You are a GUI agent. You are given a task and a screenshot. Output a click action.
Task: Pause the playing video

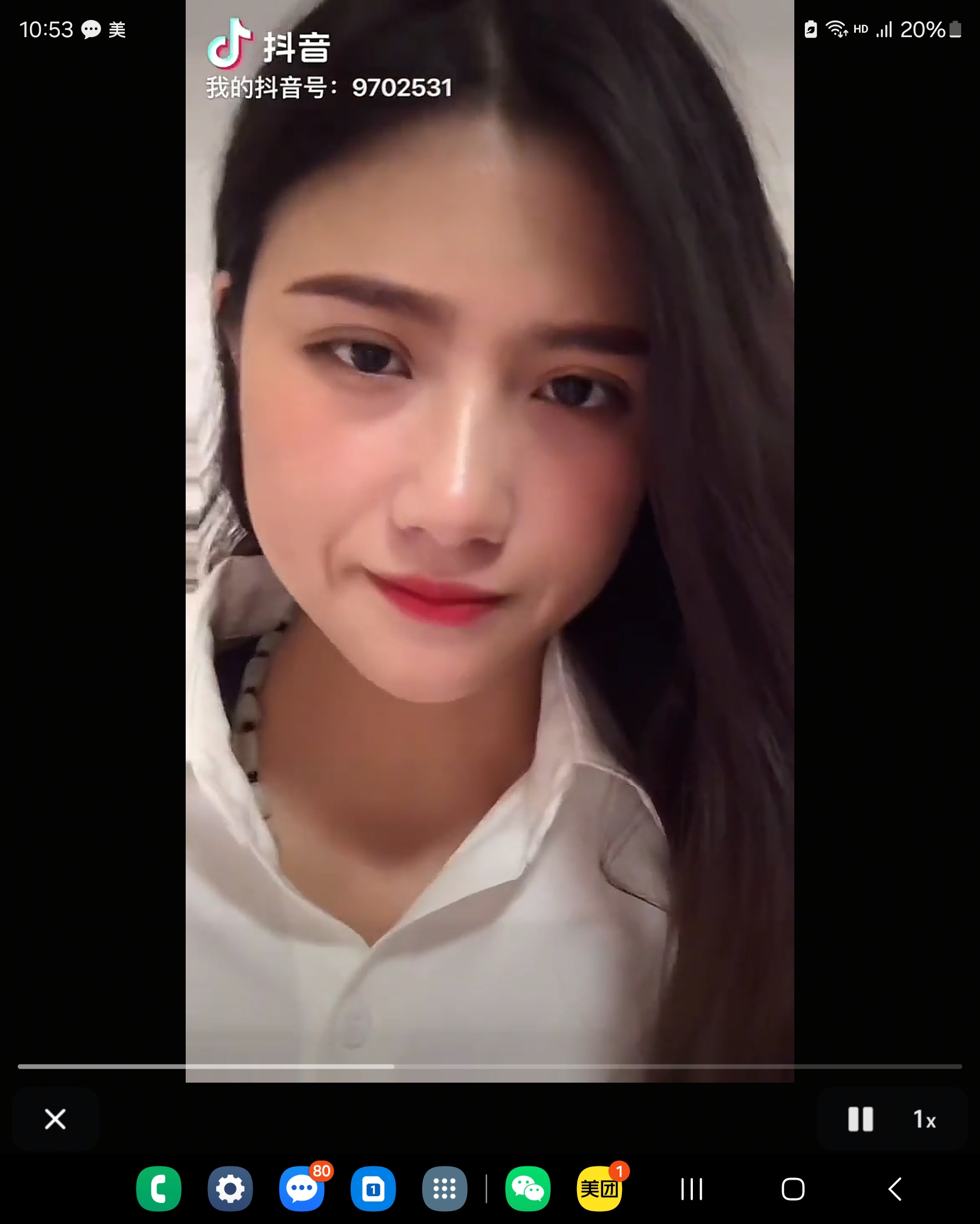coord(860,1120)
